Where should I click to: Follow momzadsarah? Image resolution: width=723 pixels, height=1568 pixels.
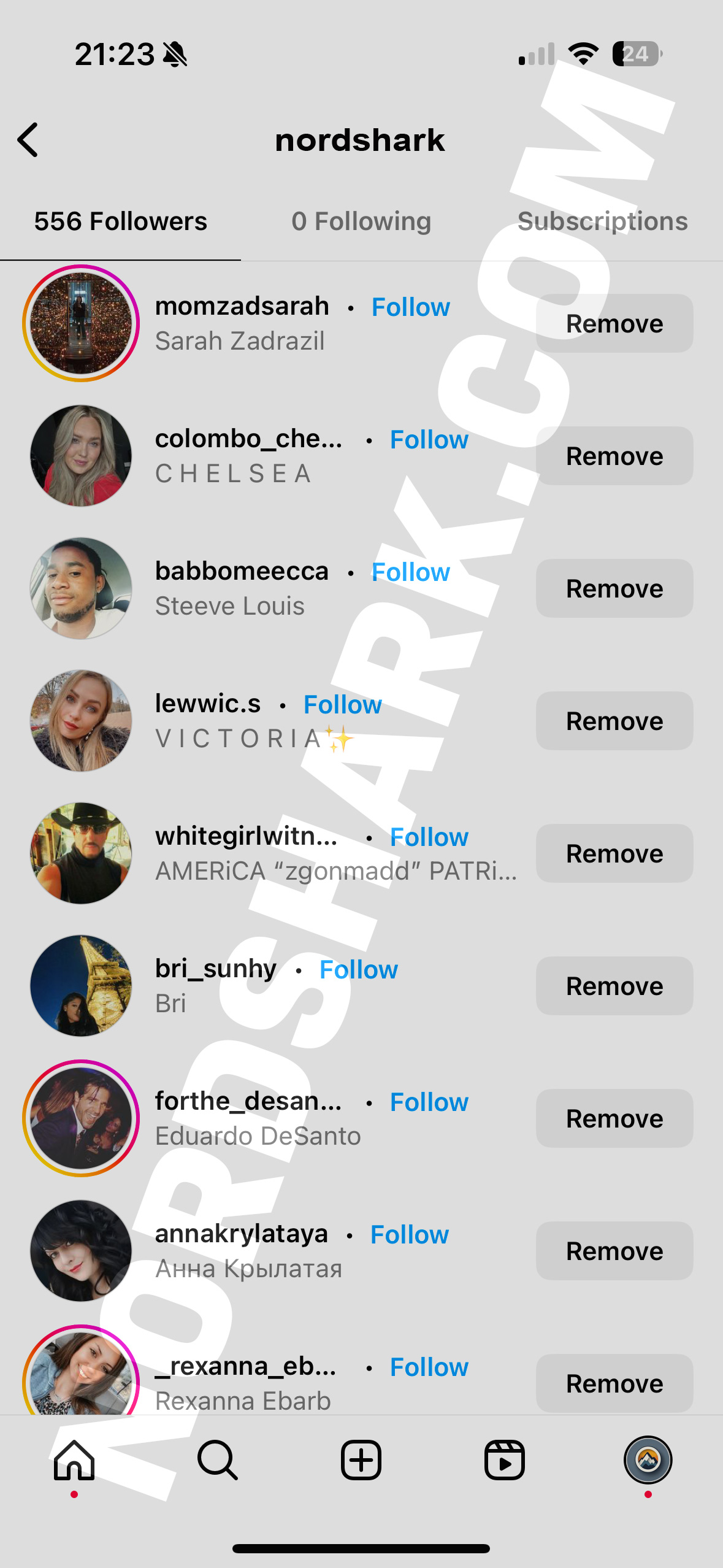click(410, 307)
